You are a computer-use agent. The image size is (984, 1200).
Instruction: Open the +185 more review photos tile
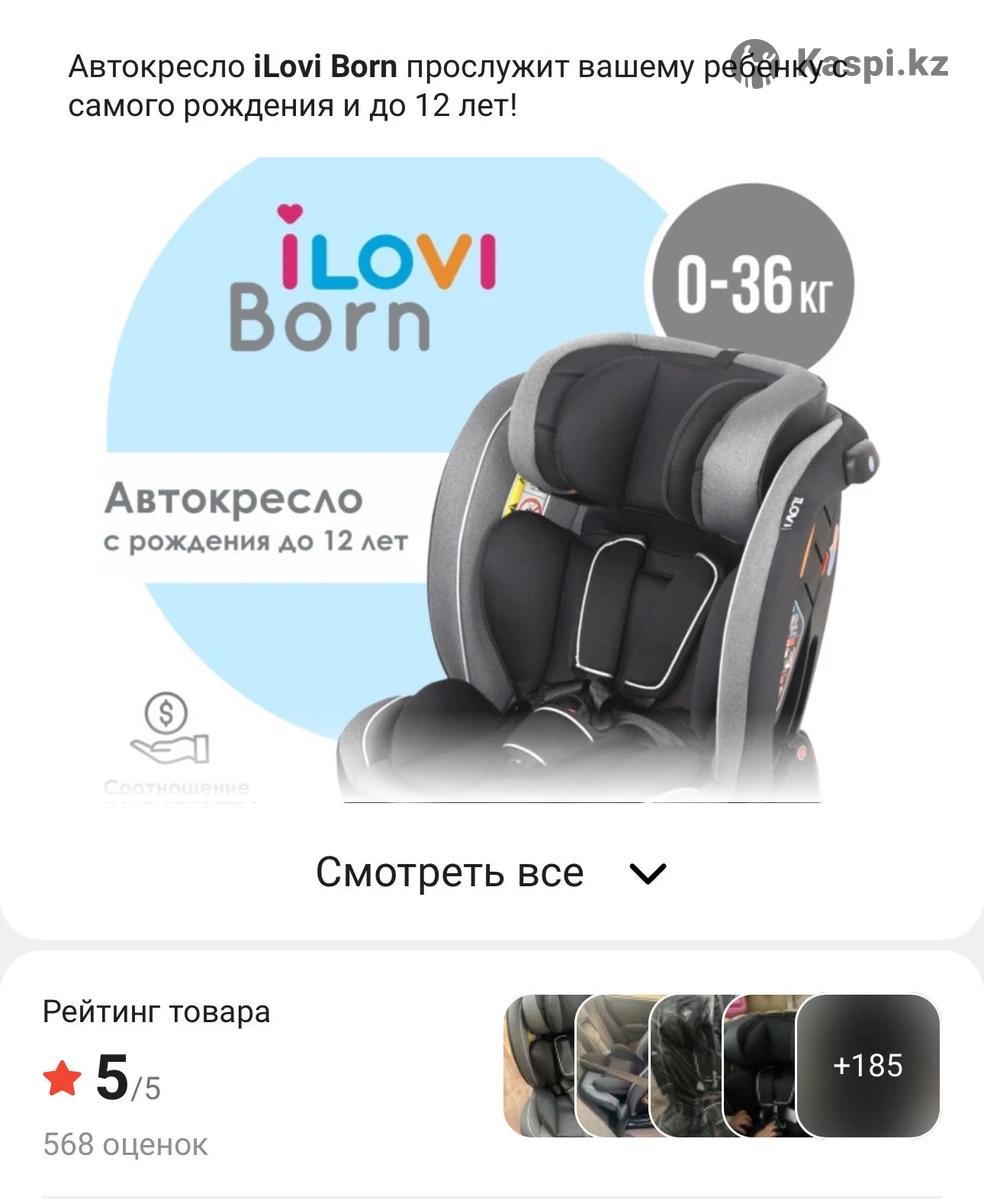coord(867,1065)
